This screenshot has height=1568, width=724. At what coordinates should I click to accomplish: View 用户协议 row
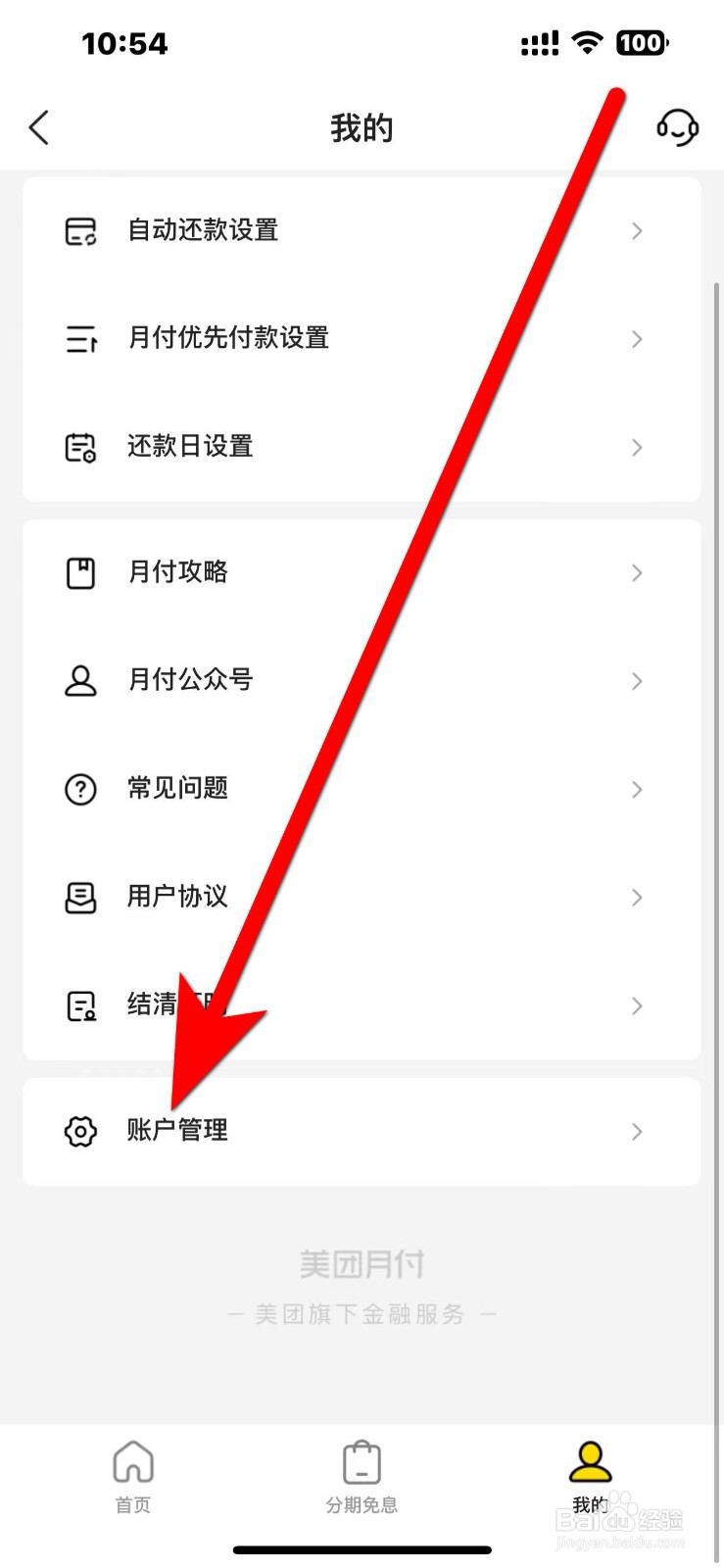coord(361,897)
